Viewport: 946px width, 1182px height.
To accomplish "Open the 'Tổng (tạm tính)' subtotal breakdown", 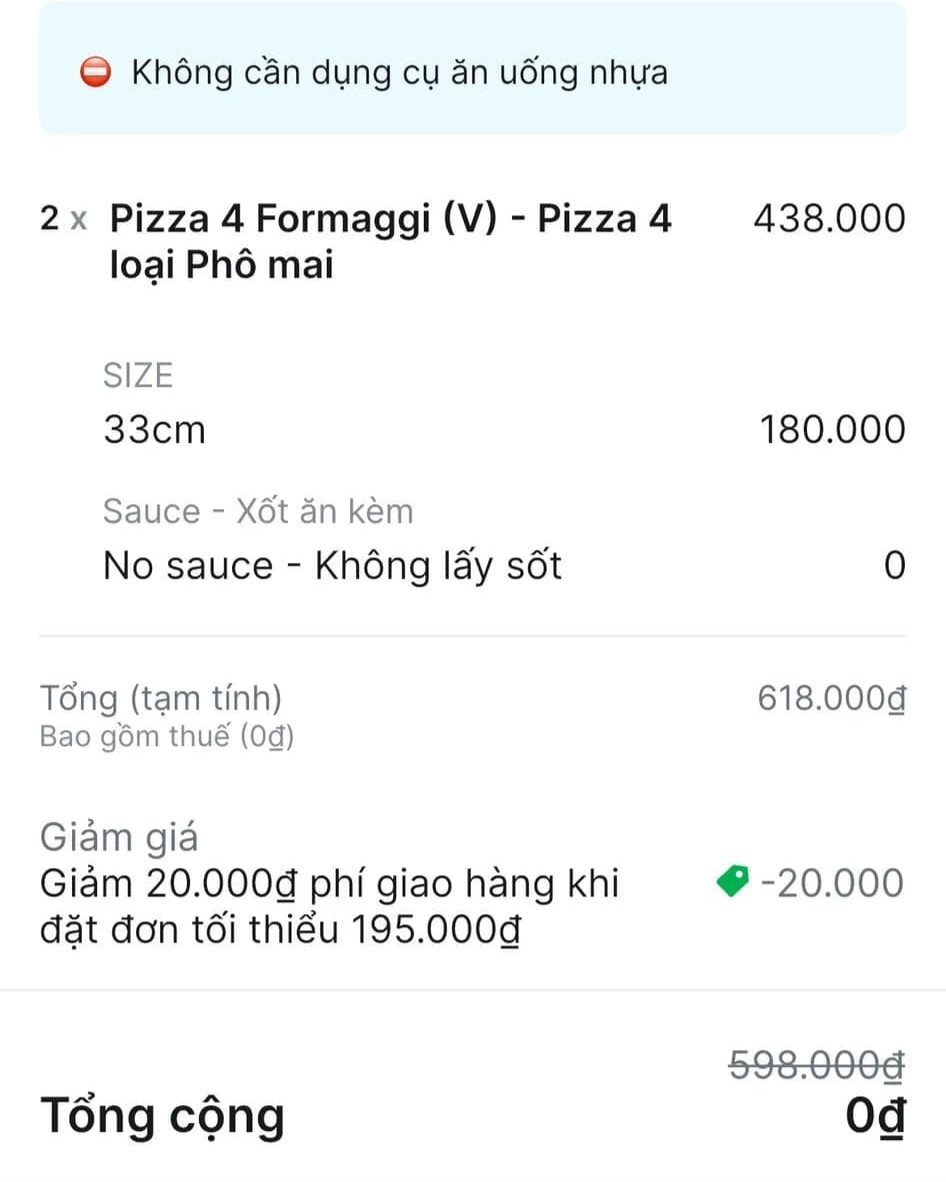I will point(160,697).
